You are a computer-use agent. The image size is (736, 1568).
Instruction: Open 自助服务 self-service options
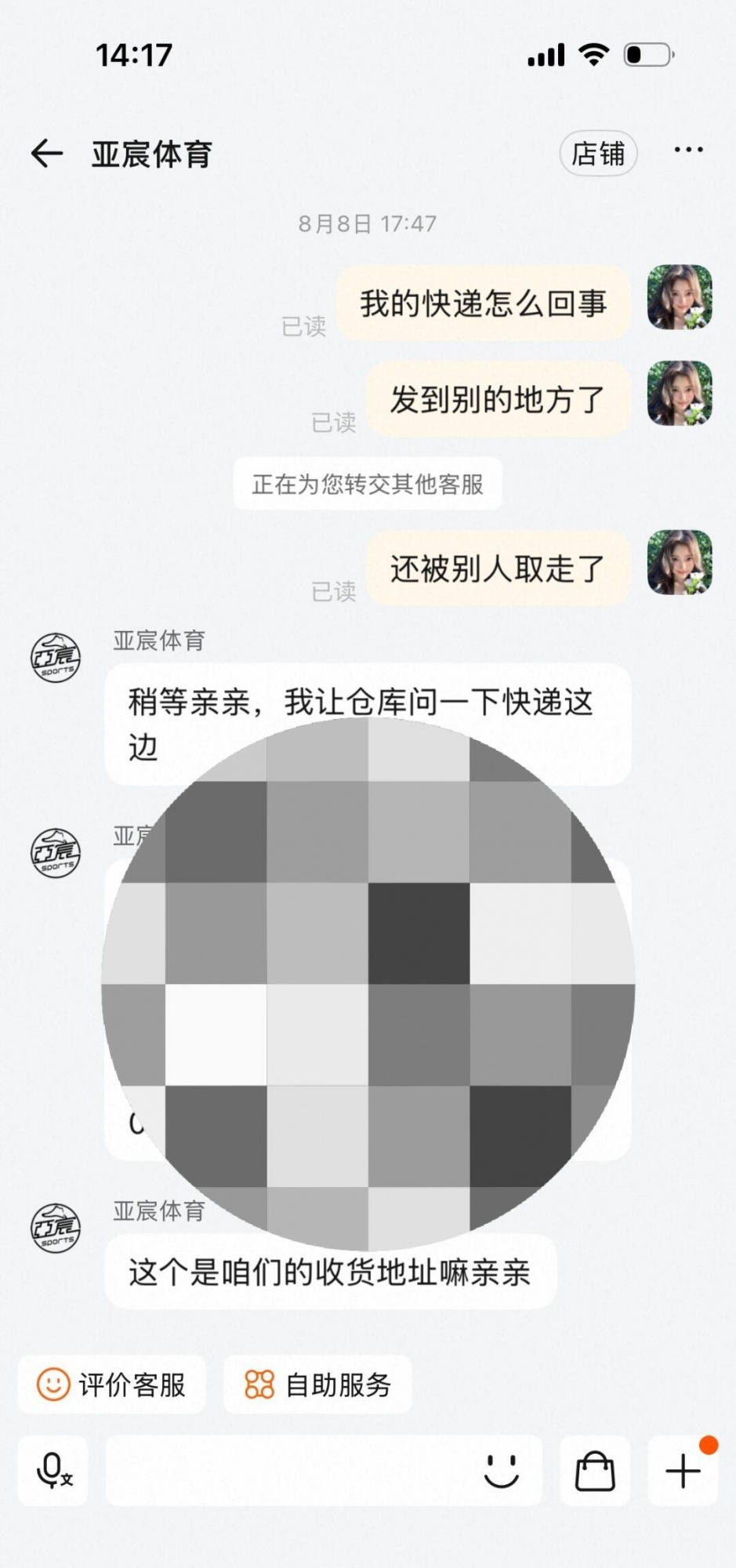[317, 1385]
